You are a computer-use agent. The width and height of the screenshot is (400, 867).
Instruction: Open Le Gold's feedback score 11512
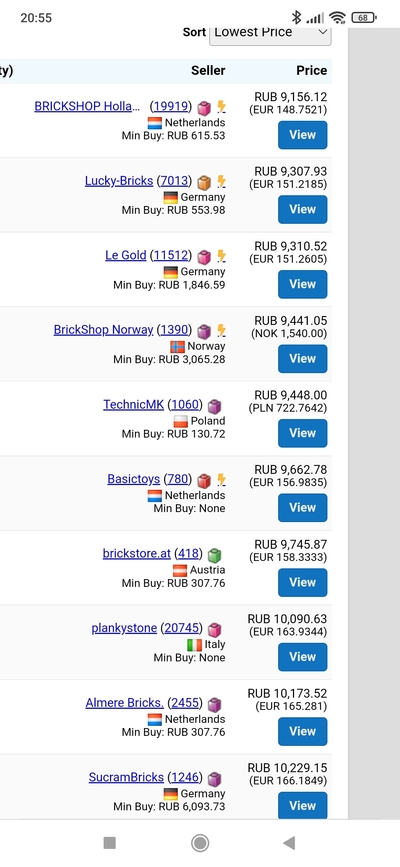point(172,255)
